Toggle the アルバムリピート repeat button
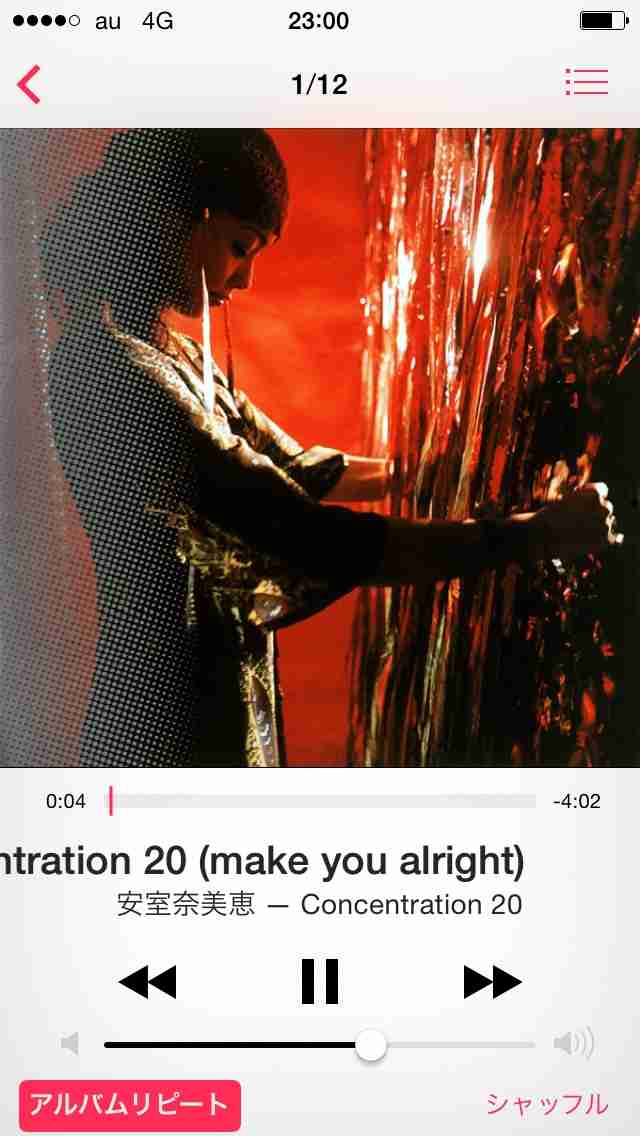The image size is (640, 1136). coord(130,1105)
